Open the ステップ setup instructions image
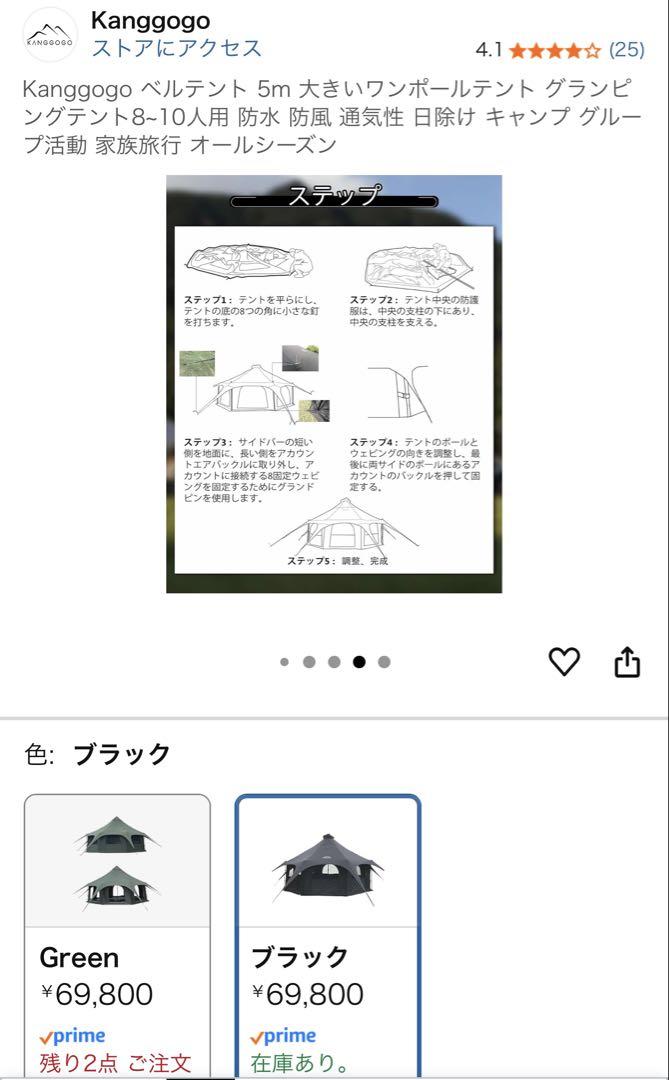The width and height of the screenshot is (669, 1080). [x=334, y=384]
